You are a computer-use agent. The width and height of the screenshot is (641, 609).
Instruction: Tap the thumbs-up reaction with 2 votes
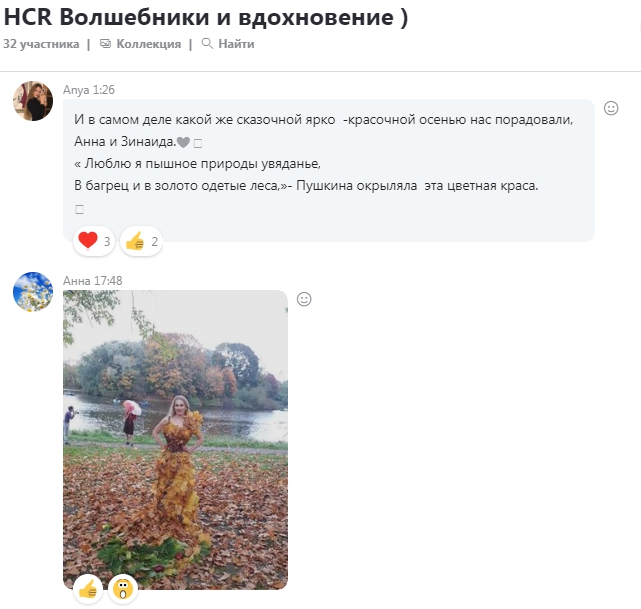click(141, 240)
